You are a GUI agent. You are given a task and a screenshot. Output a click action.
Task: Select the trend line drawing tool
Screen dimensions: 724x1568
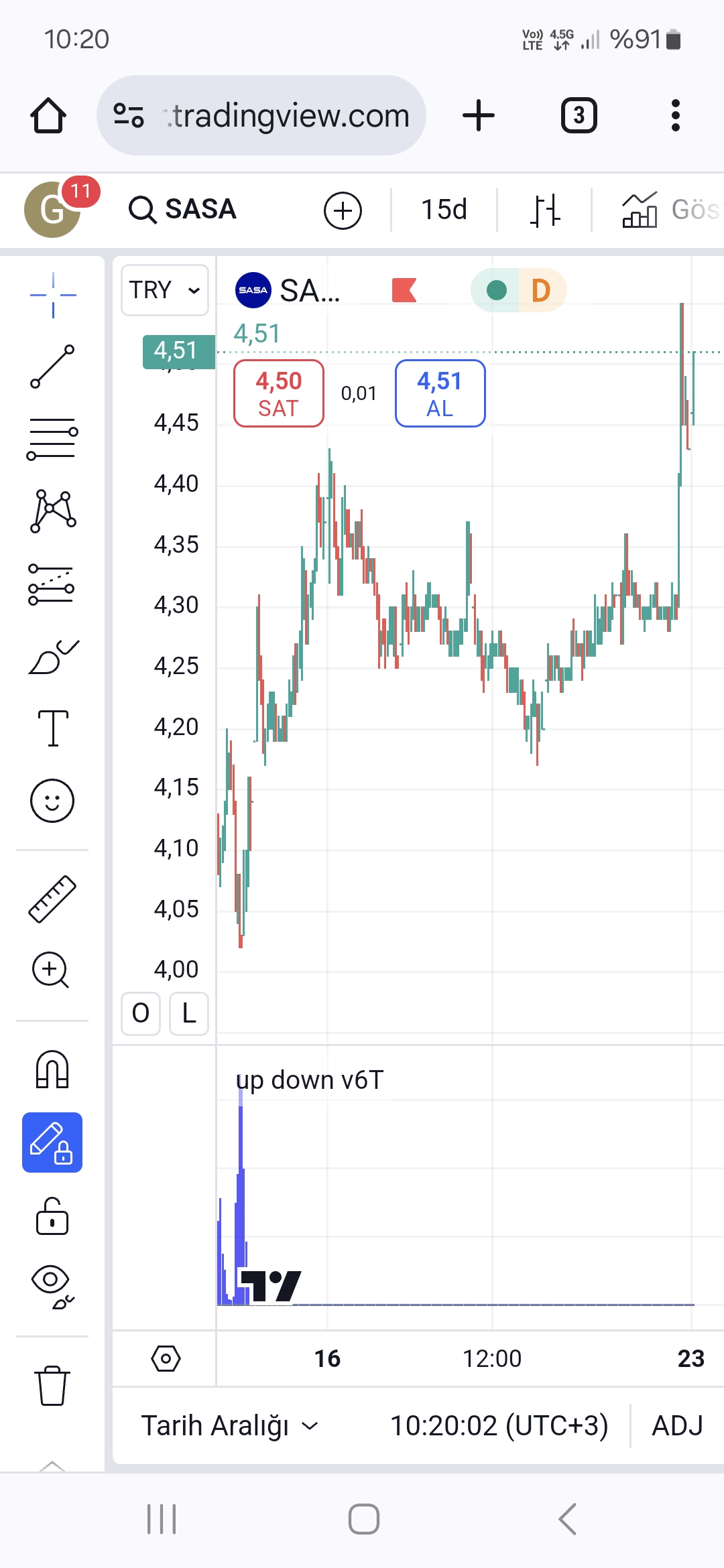(52, 367)
